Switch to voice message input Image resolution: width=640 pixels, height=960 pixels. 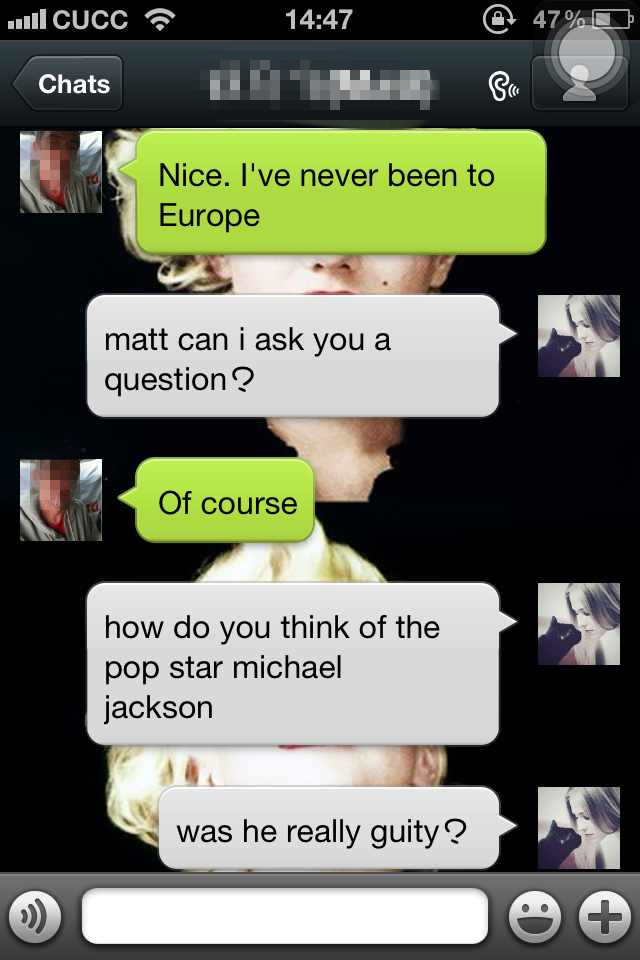35,915
